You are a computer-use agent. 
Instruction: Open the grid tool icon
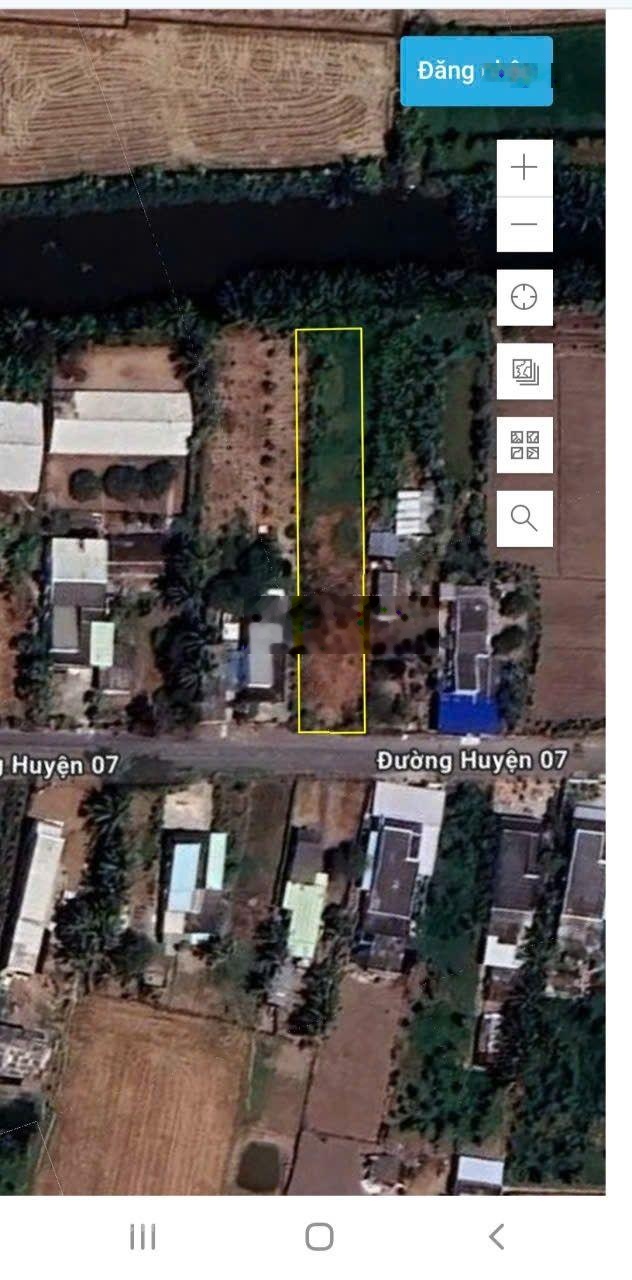(524, 445)
